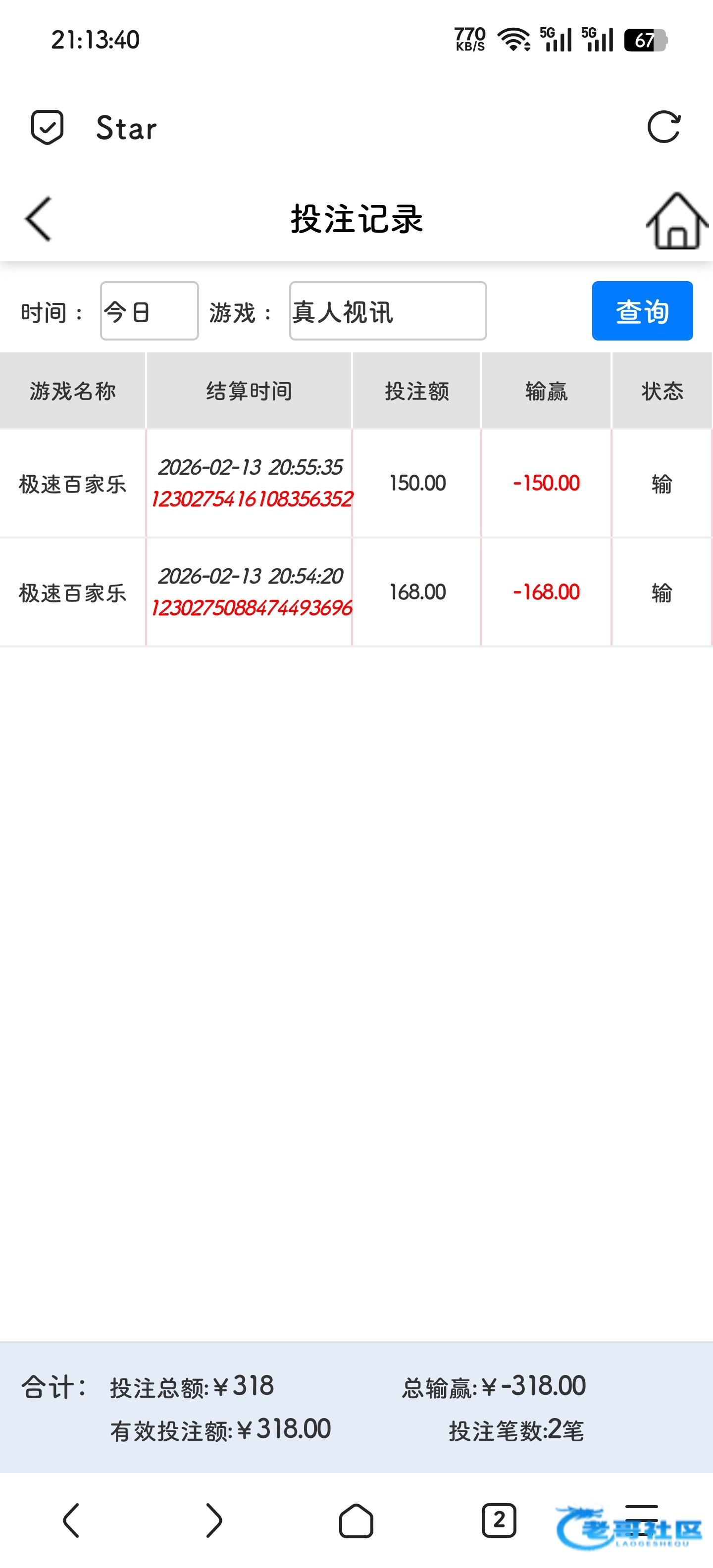Open the browser tabs switcher showing 2
This screenshot has width=713, height=1568.
point(499,1520)
